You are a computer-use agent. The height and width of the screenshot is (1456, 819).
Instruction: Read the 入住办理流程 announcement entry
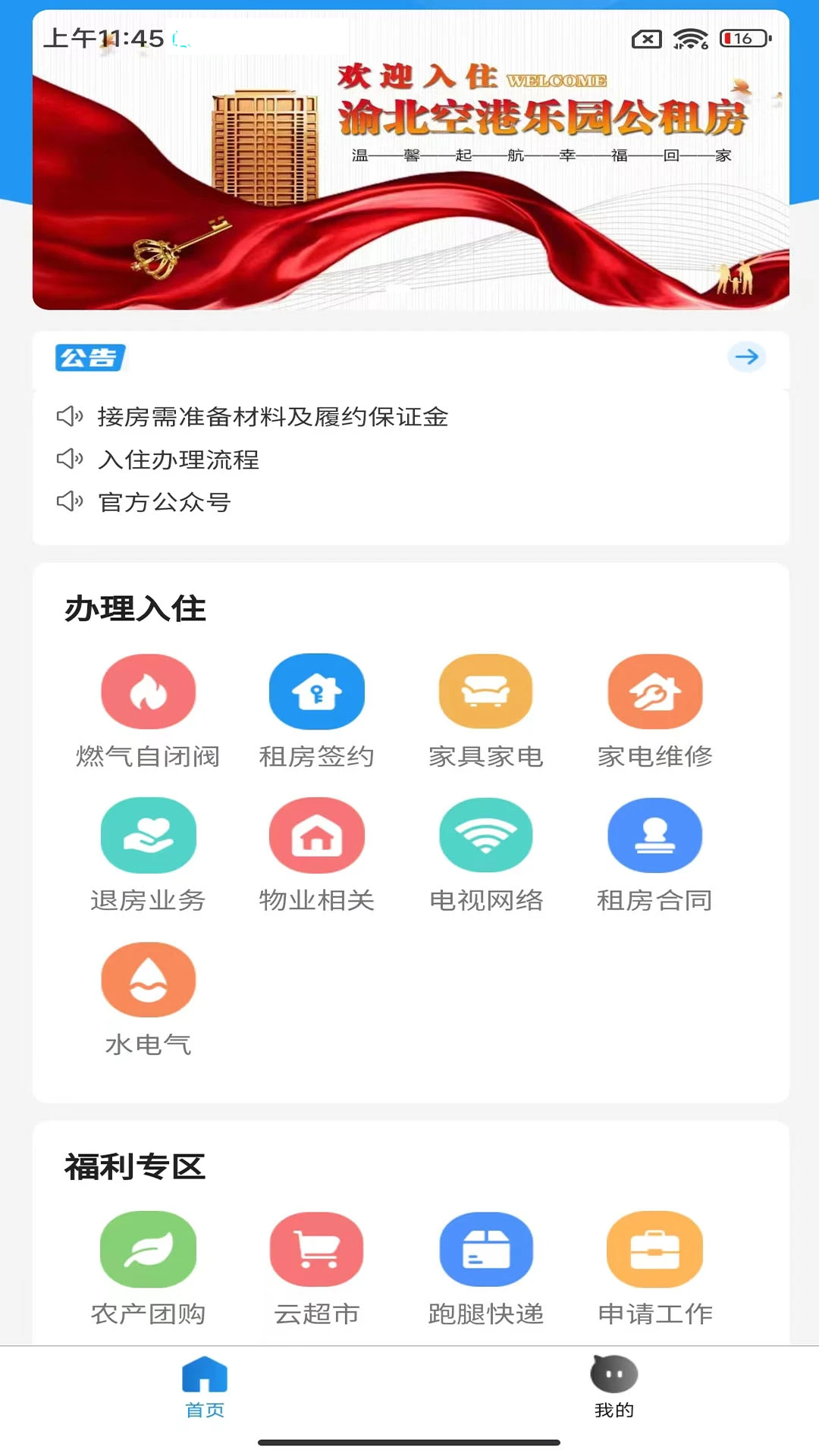(178, 460)
